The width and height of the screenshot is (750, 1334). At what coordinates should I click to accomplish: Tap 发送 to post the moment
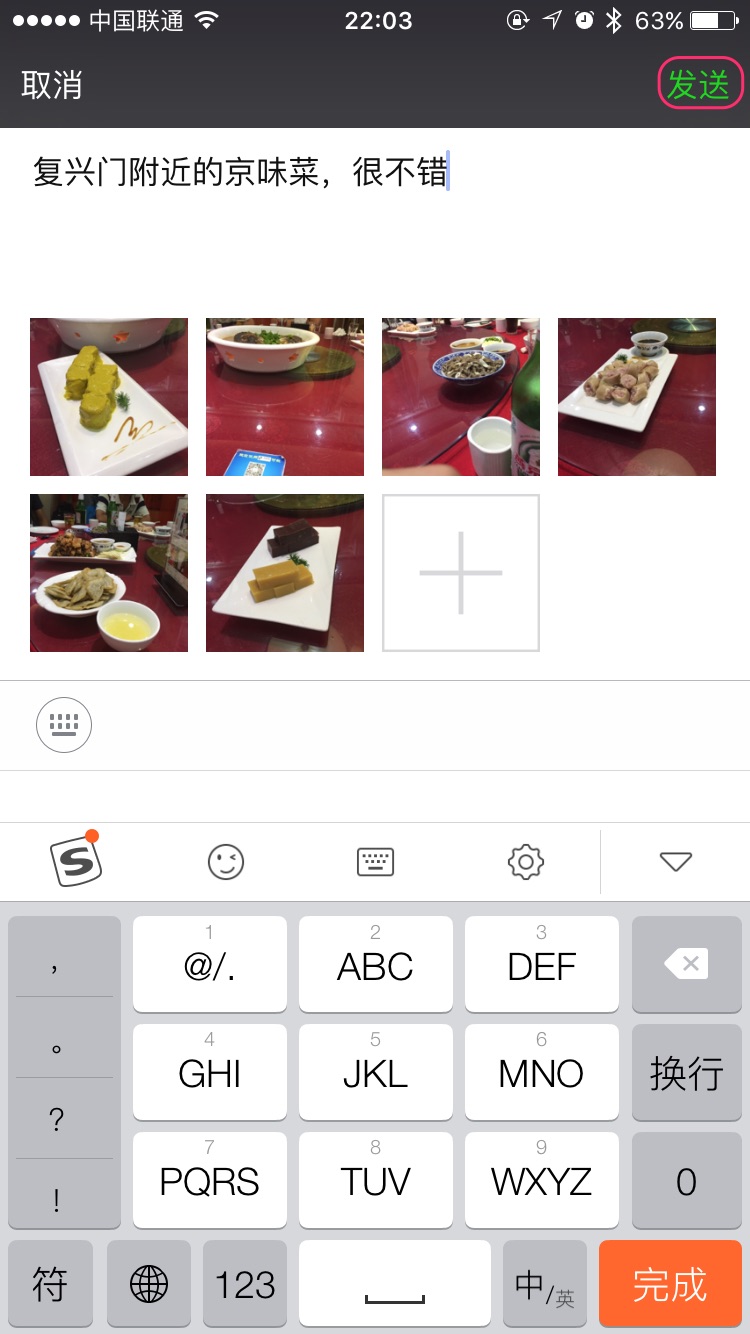[699, 84]
